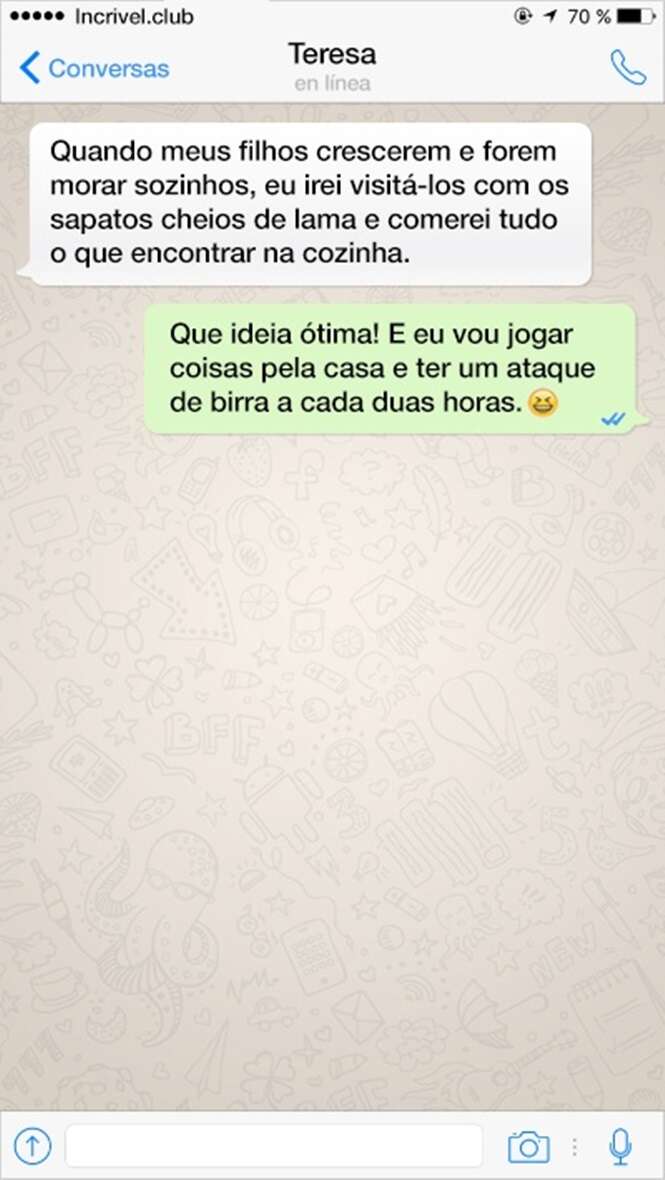
Task: Start a voice call with Teresa
Action: click(628, 67)
